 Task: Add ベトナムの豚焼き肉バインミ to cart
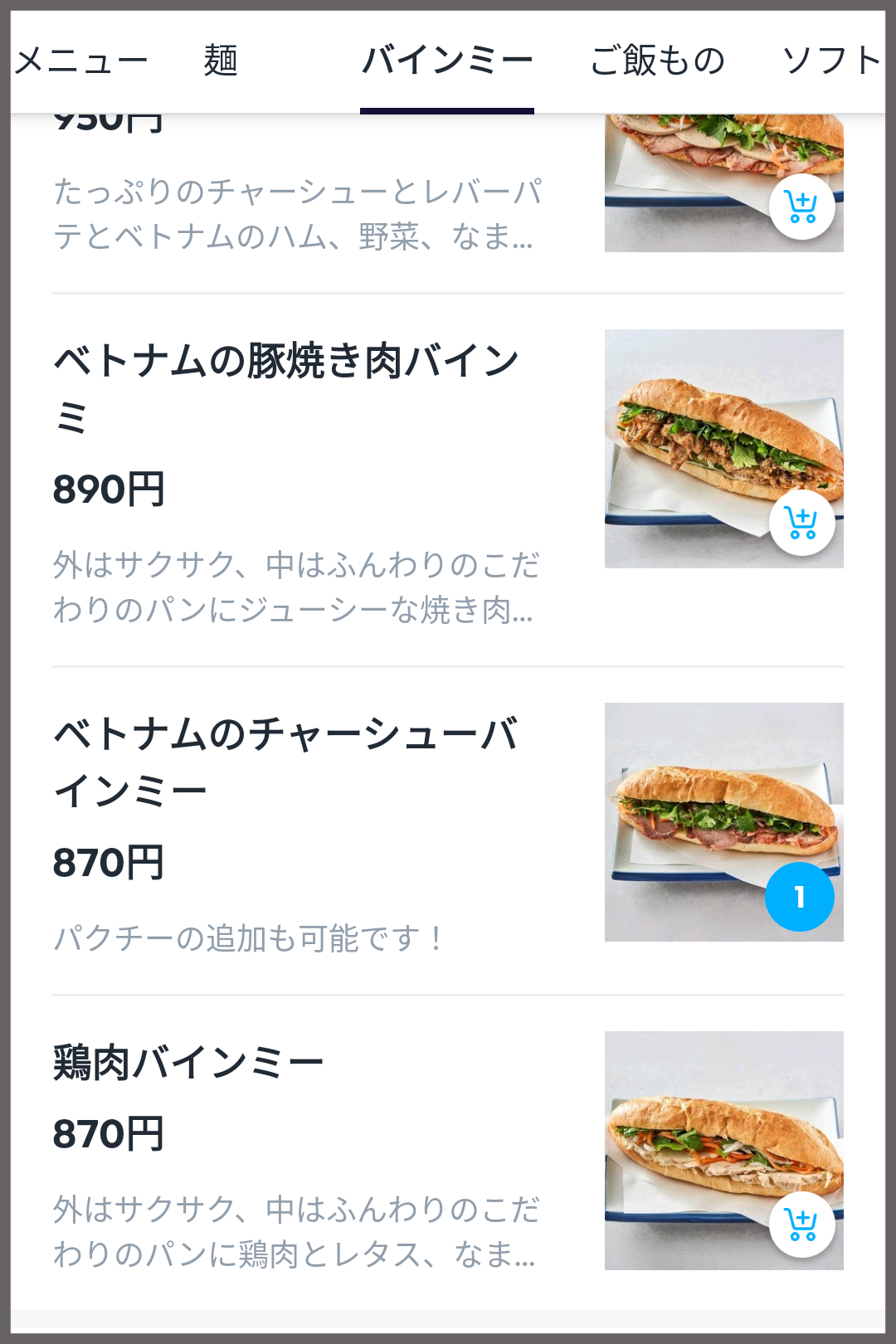pyautogui.click(x=801, y=523)
